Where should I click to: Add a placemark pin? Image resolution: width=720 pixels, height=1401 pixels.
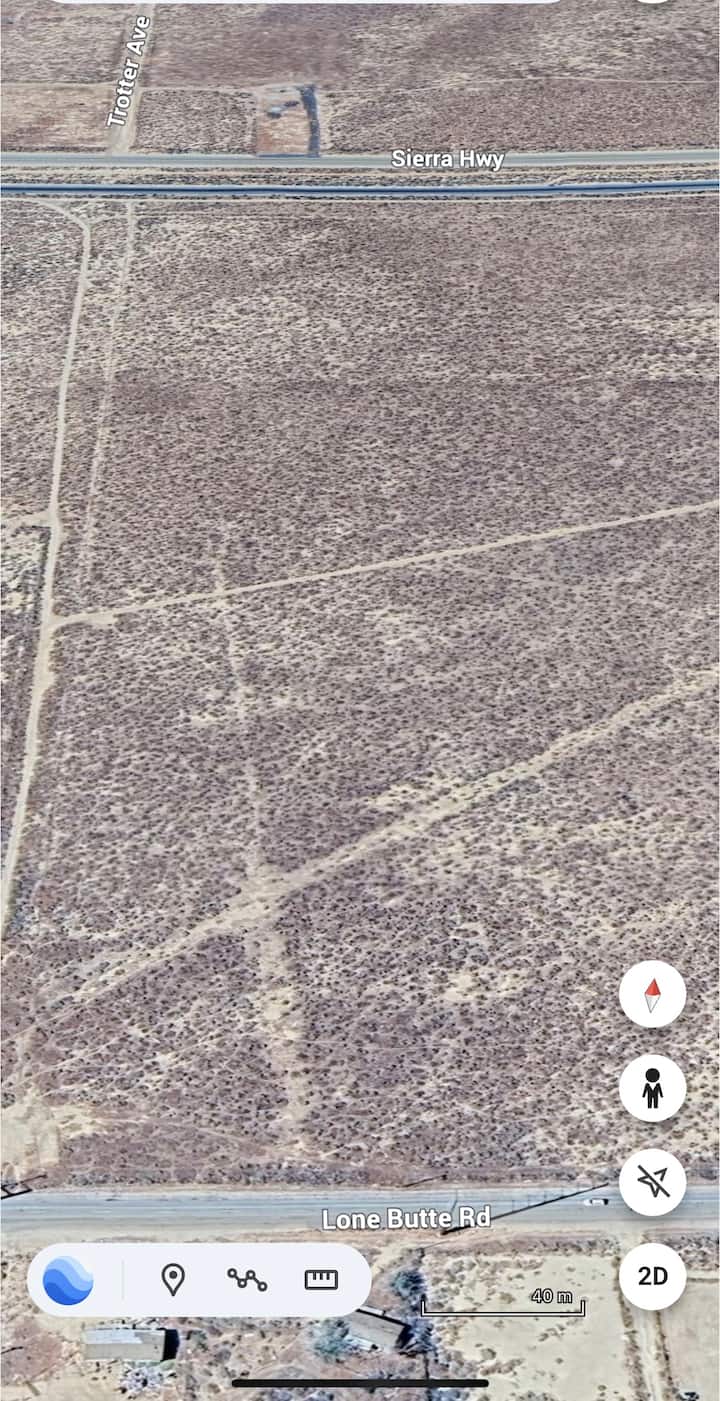point(173,1279)
